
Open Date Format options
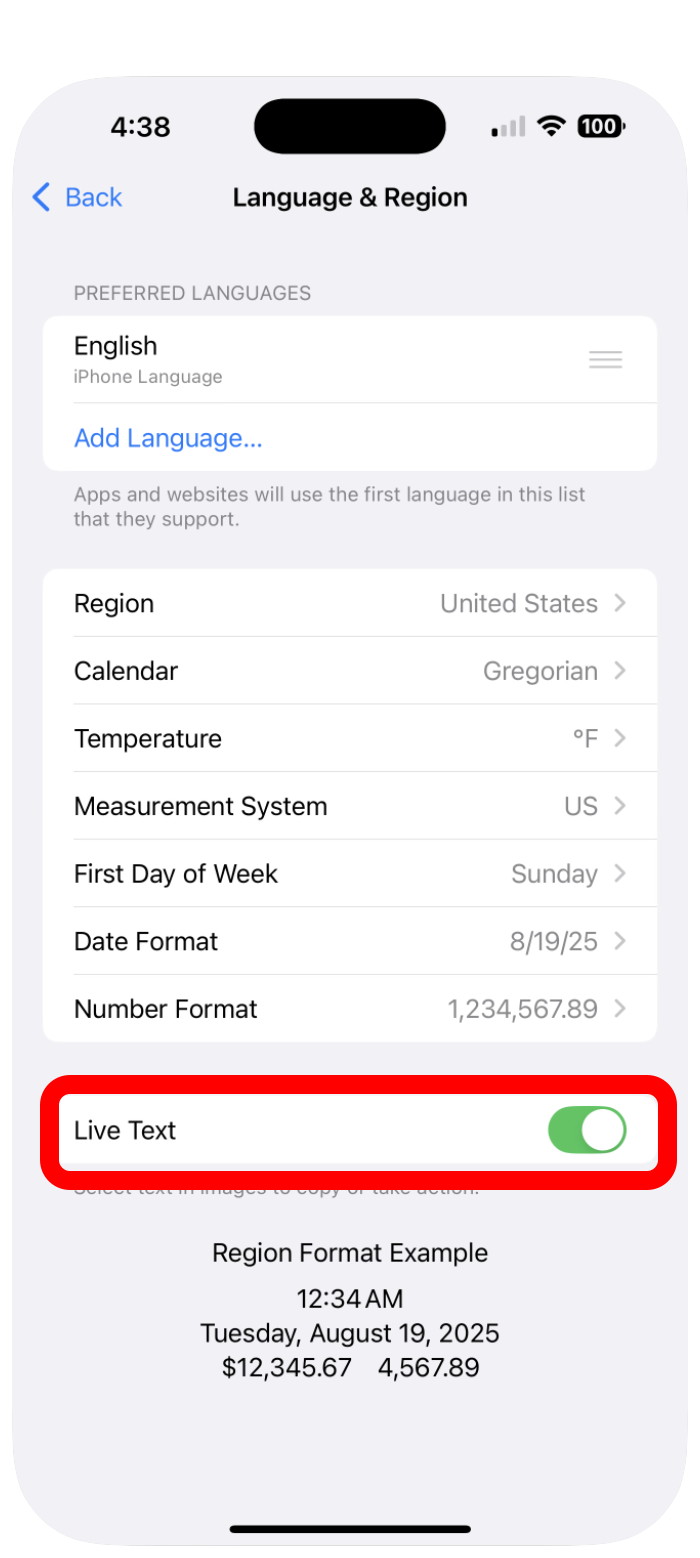(x=350, y=941)
